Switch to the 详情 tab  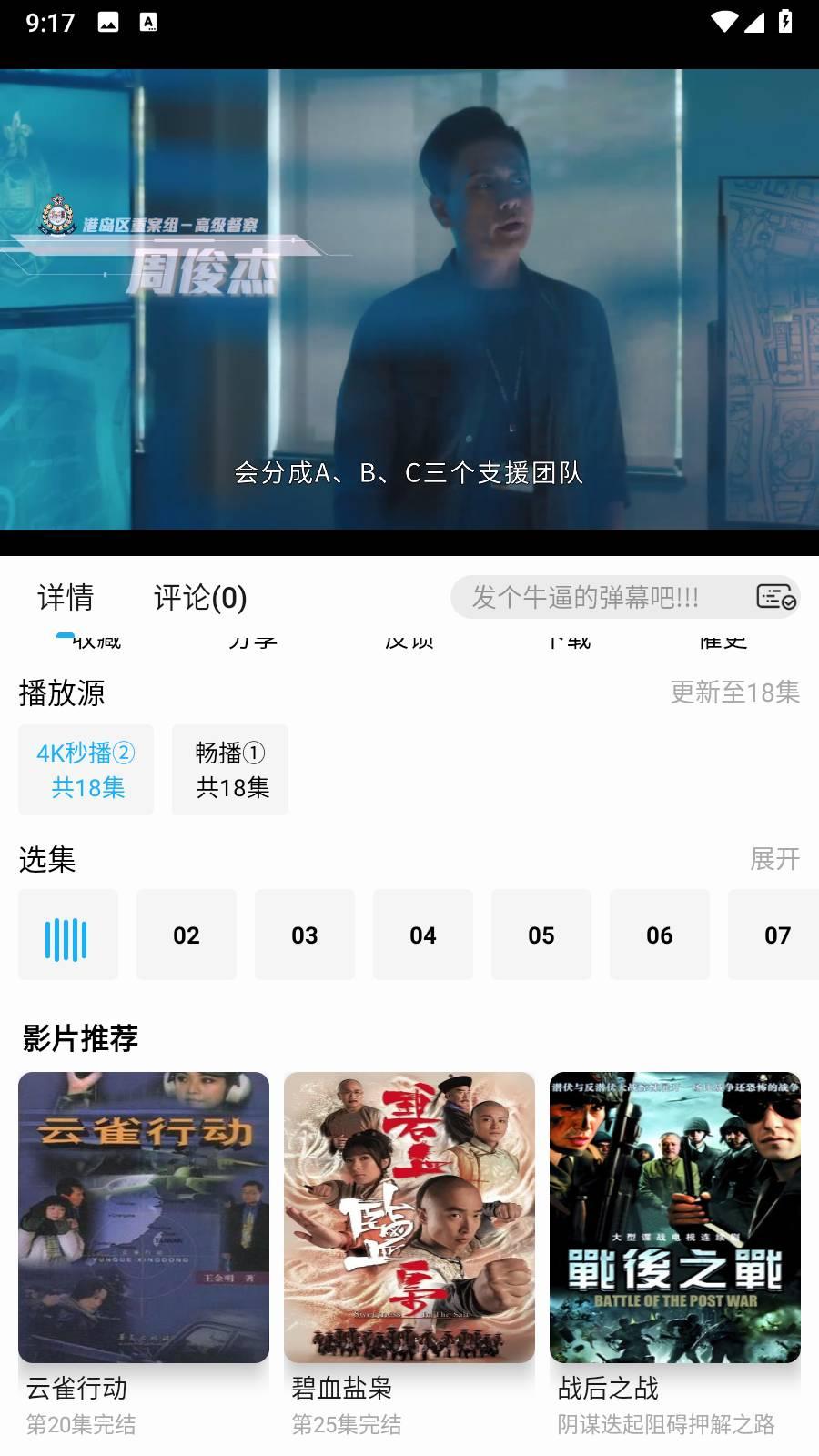coord(66,599)
